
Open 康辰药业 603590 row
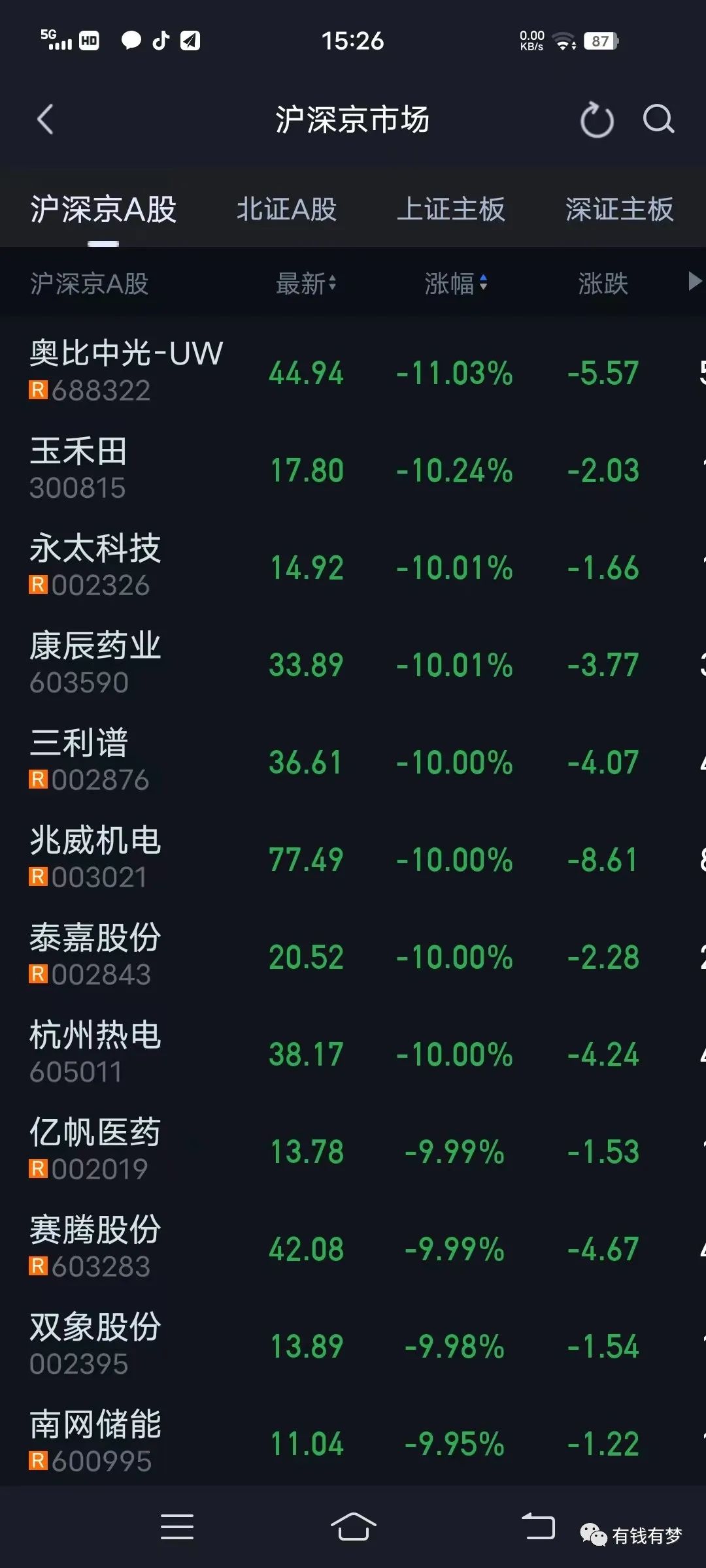353,664
